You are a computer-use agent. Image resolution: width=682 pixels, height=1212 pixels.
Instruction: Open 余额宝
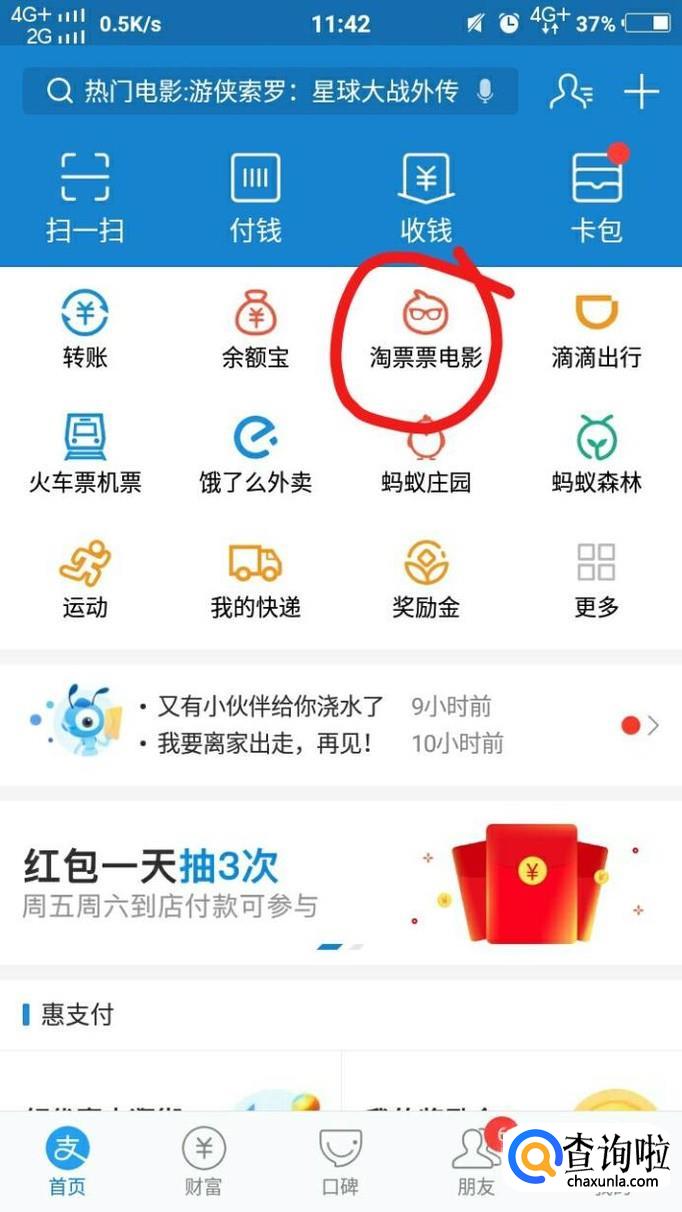(x=255, y=330)
